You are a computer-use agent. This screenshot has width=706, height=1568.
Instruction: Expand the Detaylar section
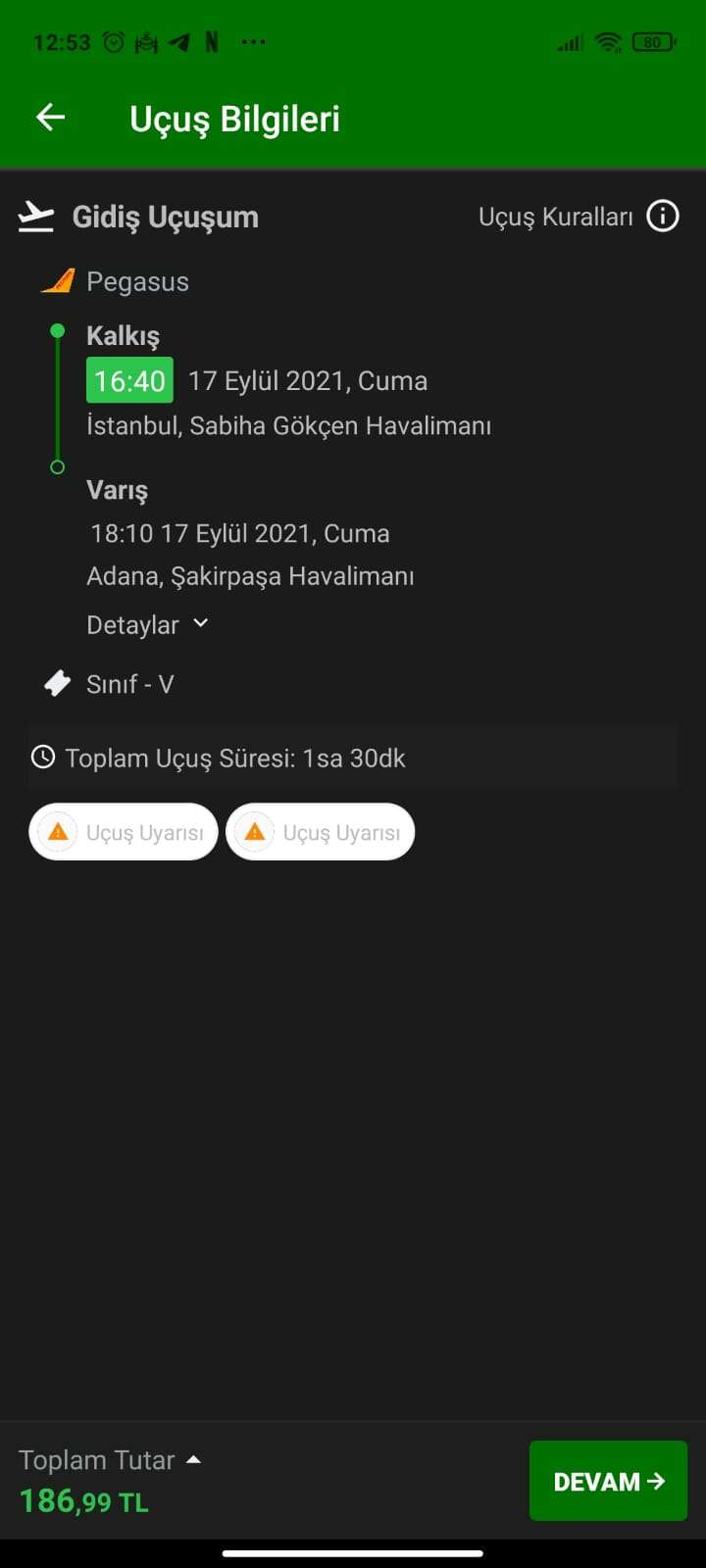click(148, 624)
